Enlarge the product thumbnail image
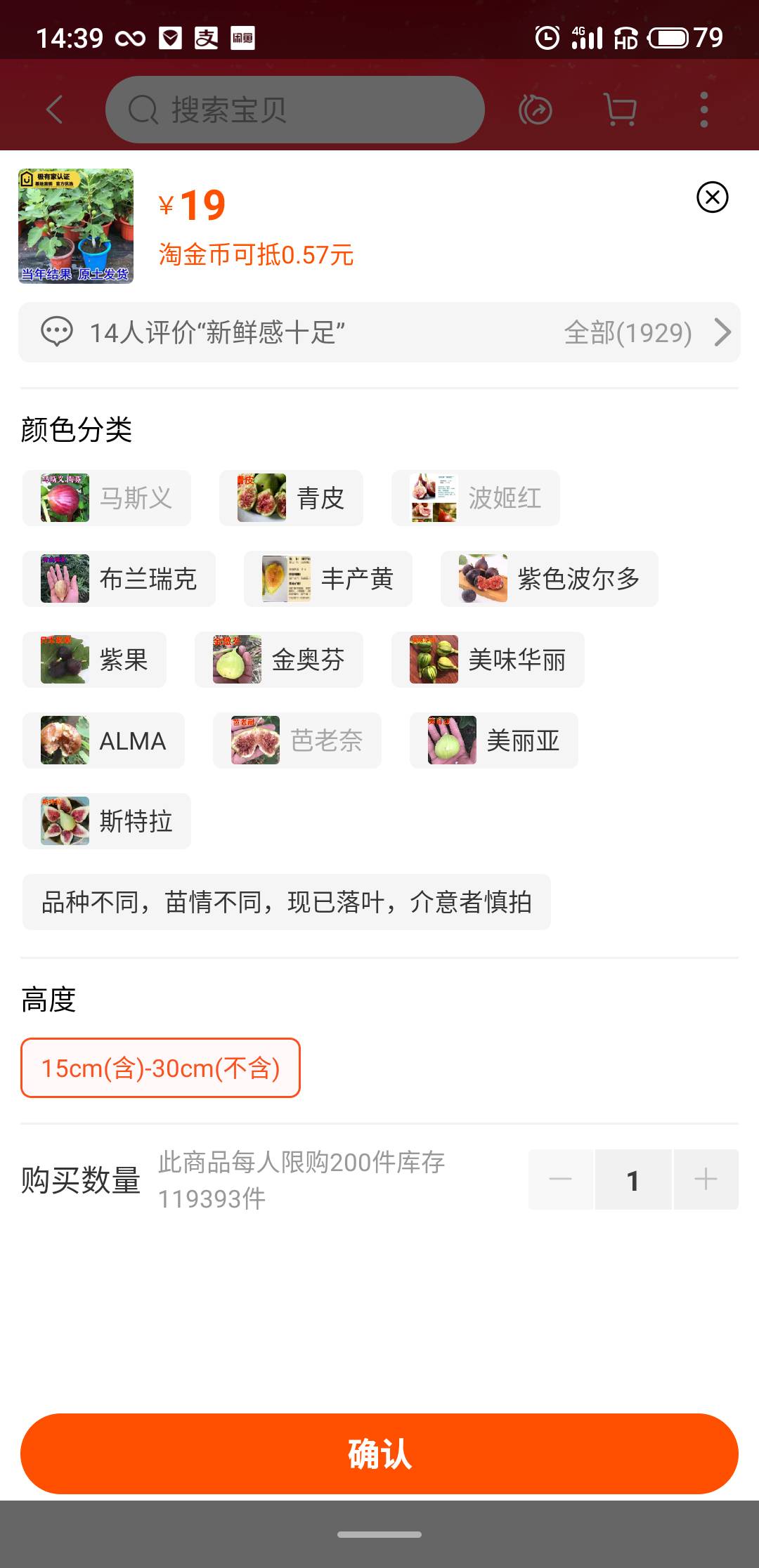 click(76, 226)
